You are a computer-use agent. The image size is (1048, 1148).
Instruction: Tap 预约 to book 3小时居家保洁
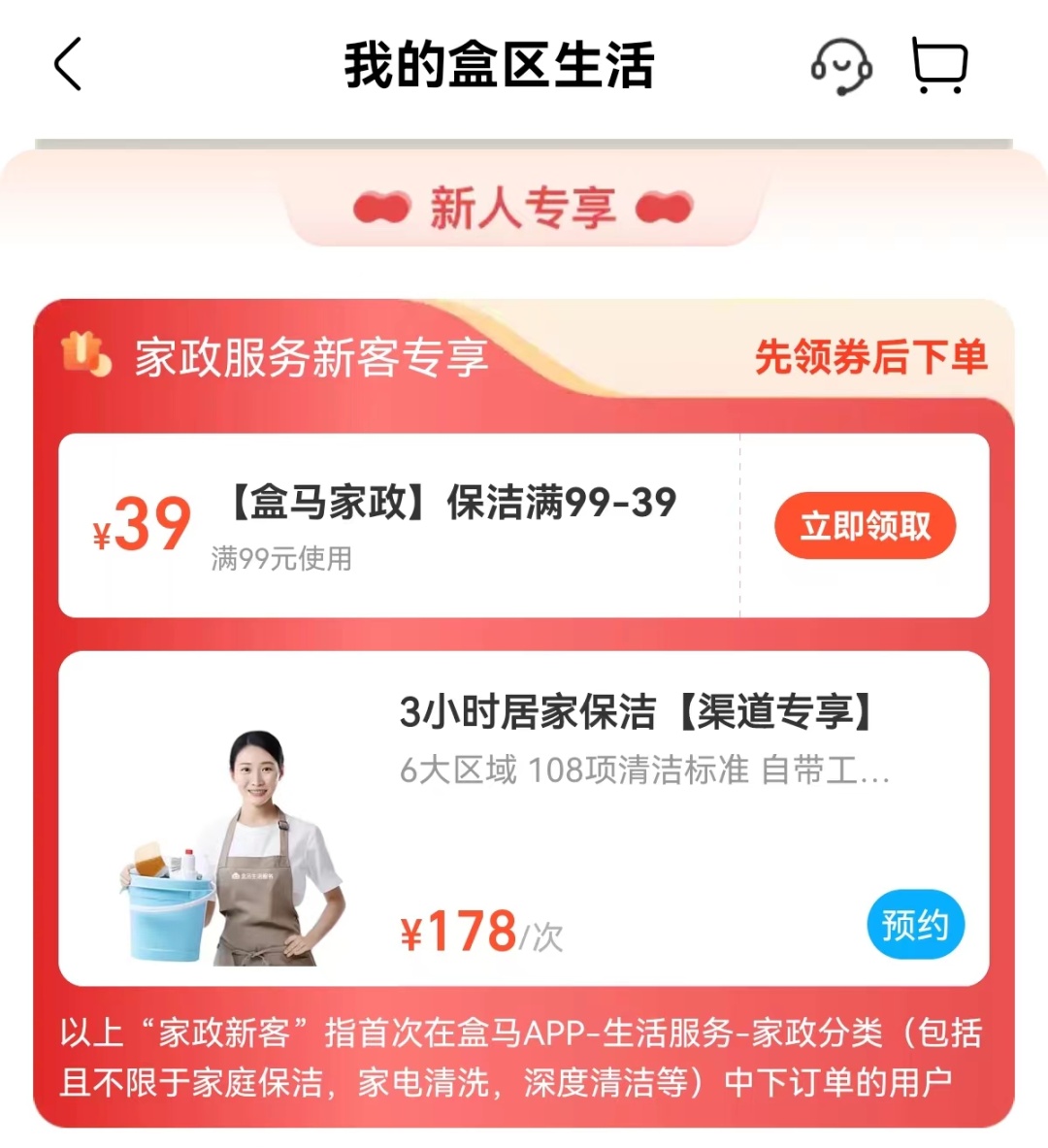click(915, 925)
